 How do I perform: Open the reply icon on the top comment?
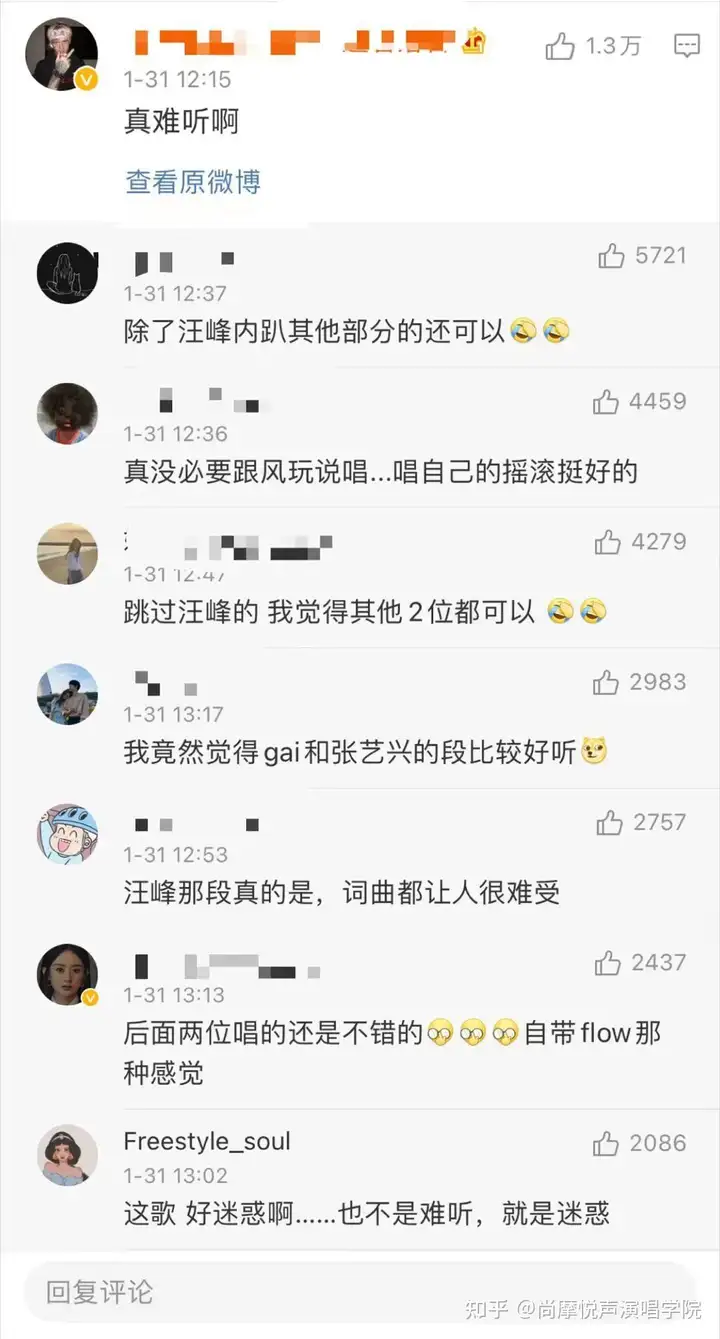point(686,46)
